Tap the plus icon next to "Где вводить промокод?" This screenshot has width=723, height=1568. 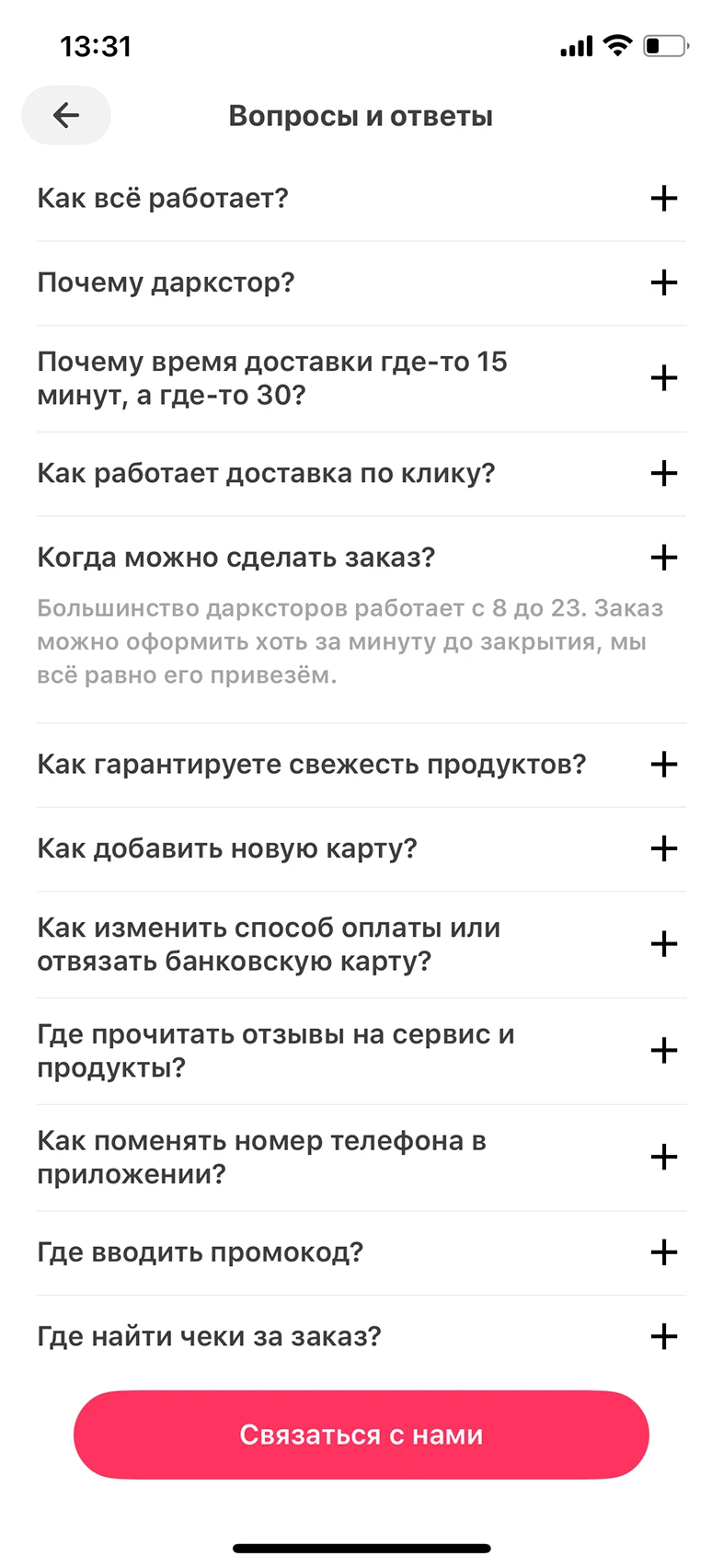(x=663, y=1251)
